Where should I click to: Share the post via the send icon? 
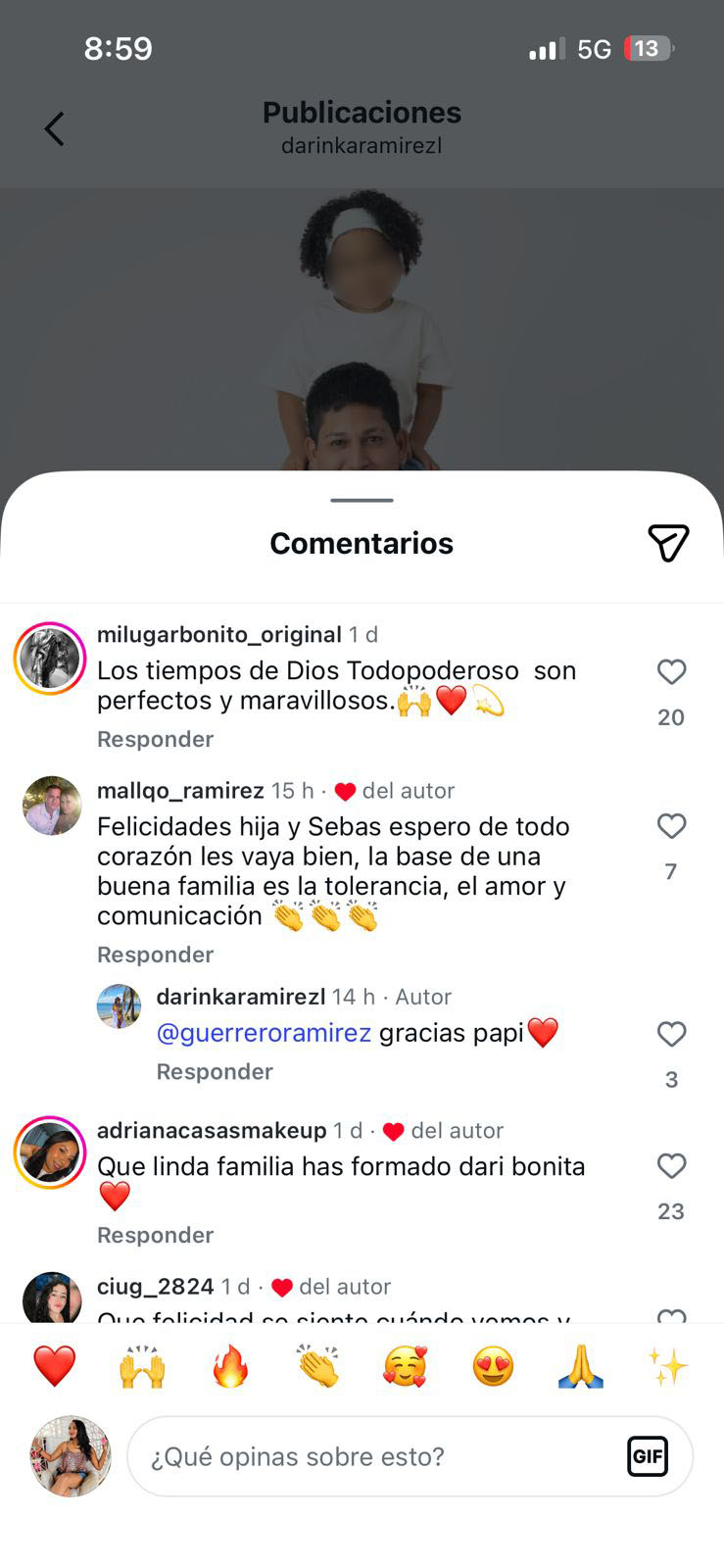(668, 543)
